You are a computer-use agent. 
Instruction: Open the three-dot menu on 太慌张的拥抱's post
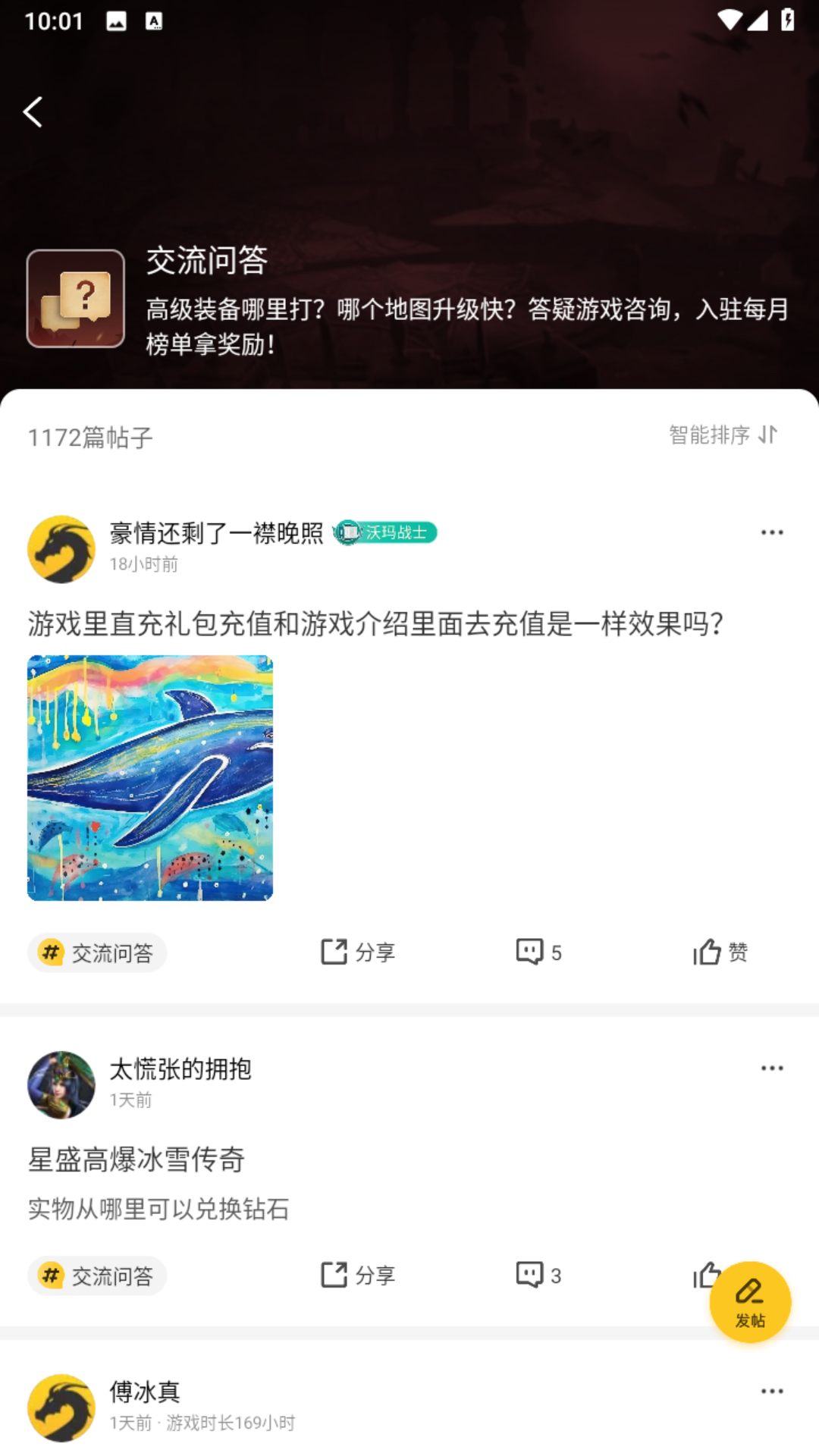pyautogui.click(x=772, y=1068)
